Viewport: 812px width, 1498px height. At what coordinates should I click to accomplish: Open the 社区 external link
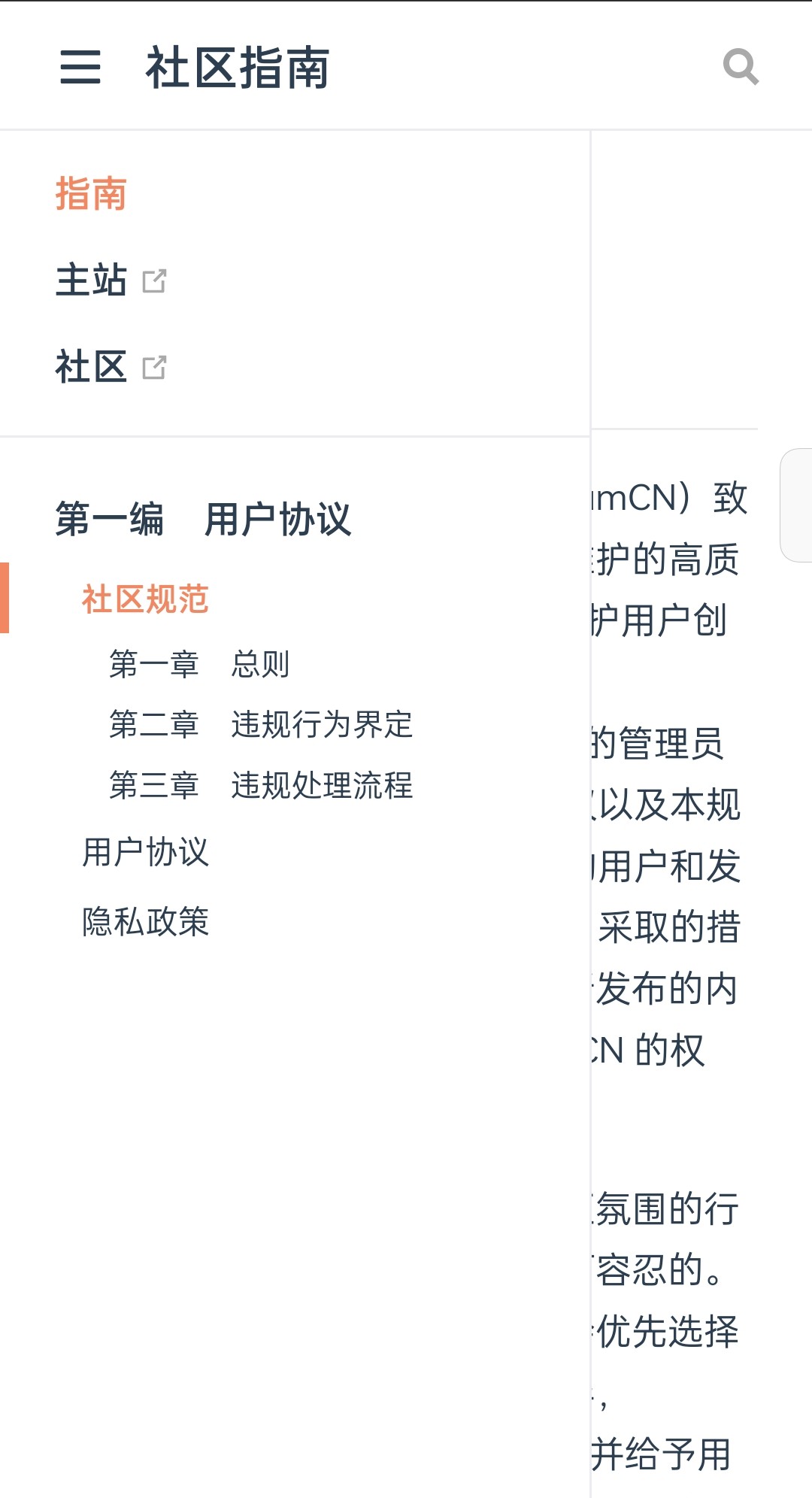click(x=109, y=367)
